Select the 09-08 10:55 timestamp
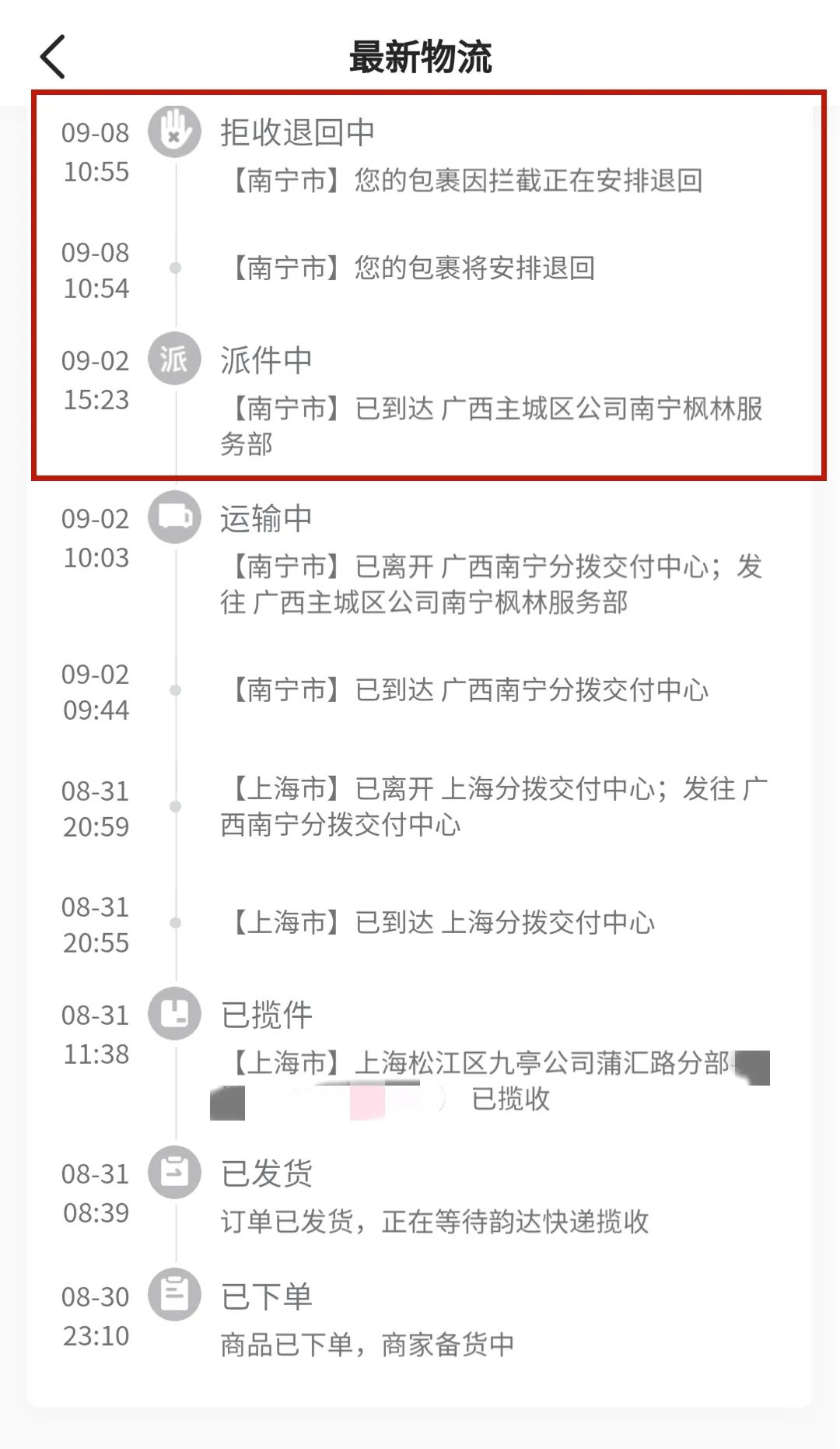This screenshot has height=1449, width=840. [95, 152]
